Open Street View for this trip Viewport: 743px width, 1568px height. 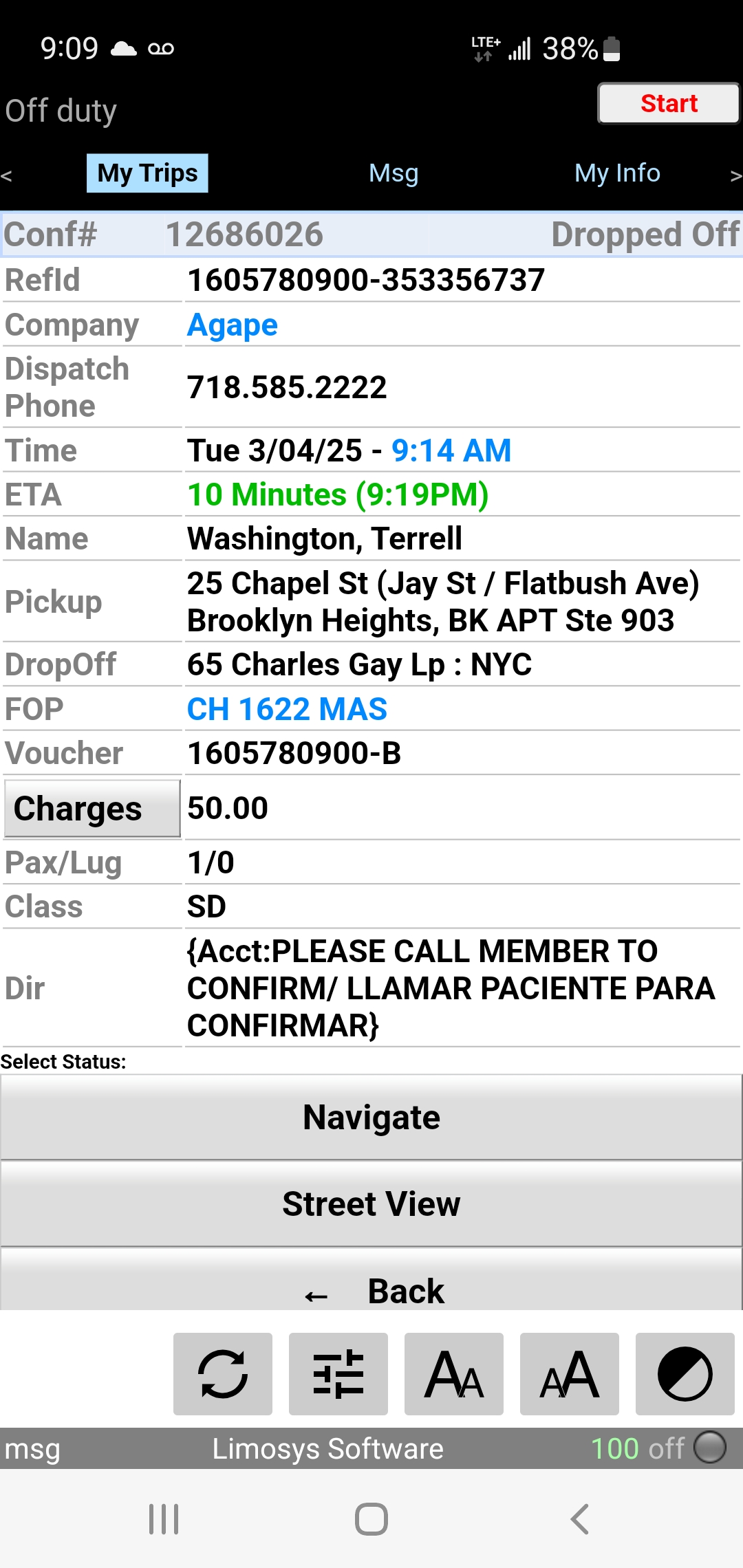pyautogui.click(x=371, y=1204)
